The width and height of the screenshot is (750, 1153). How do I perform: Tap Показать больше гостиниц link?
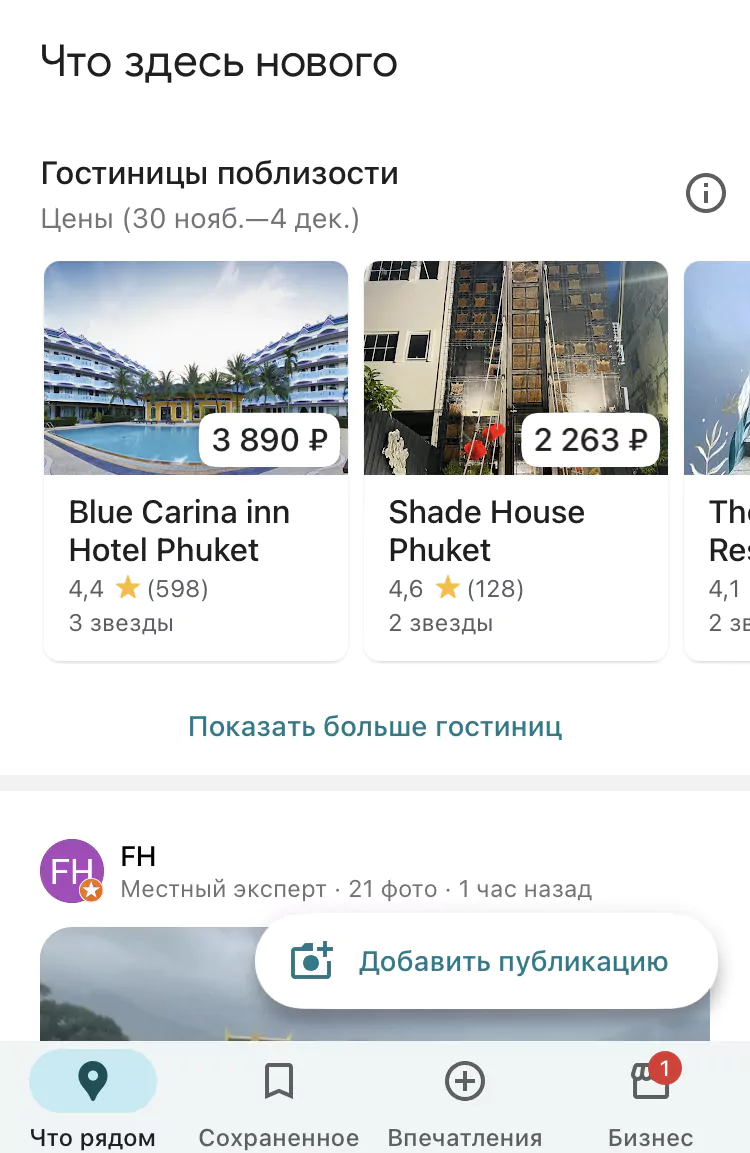click(375, 726)
